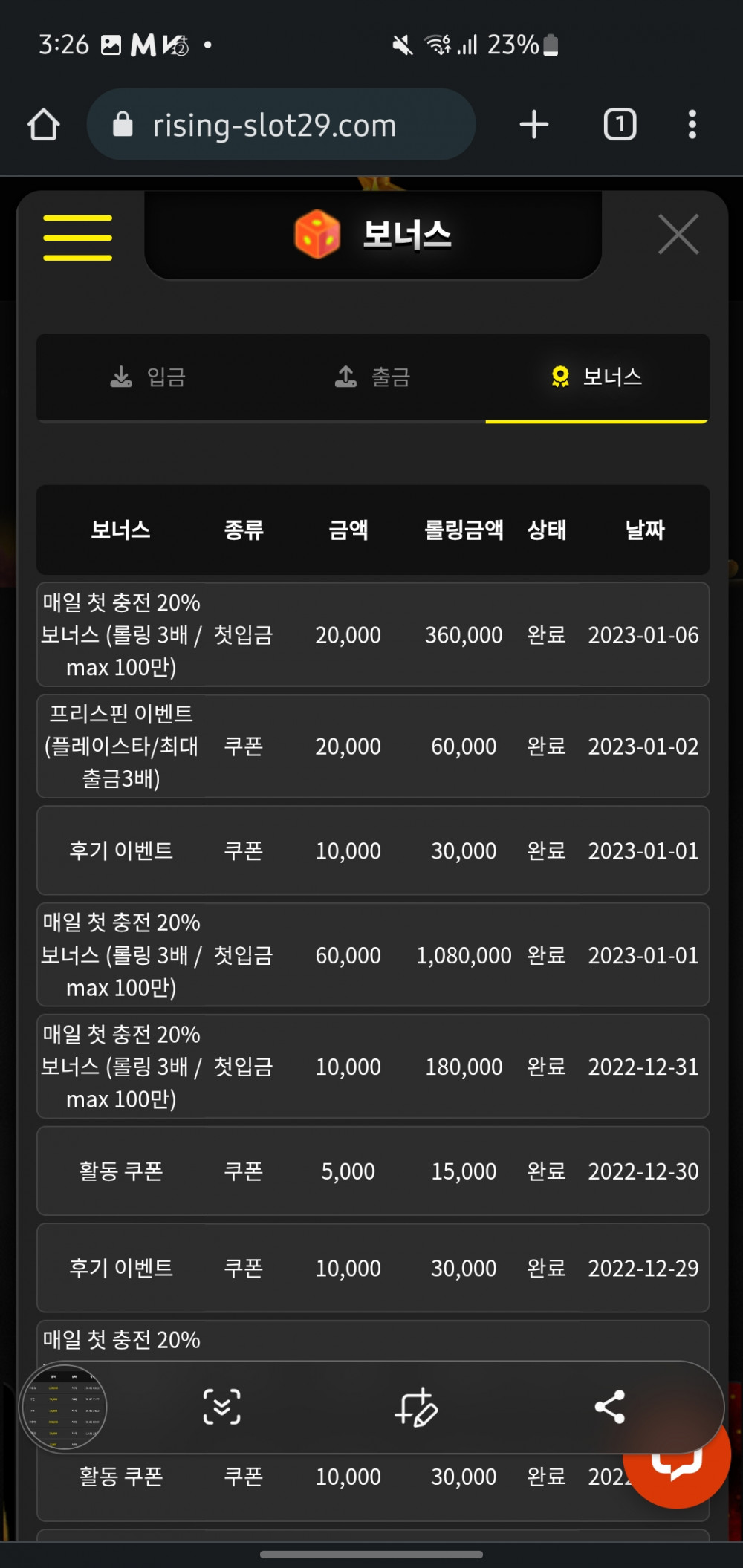Open the screenshot preview thumbnail

(64, 1408)
